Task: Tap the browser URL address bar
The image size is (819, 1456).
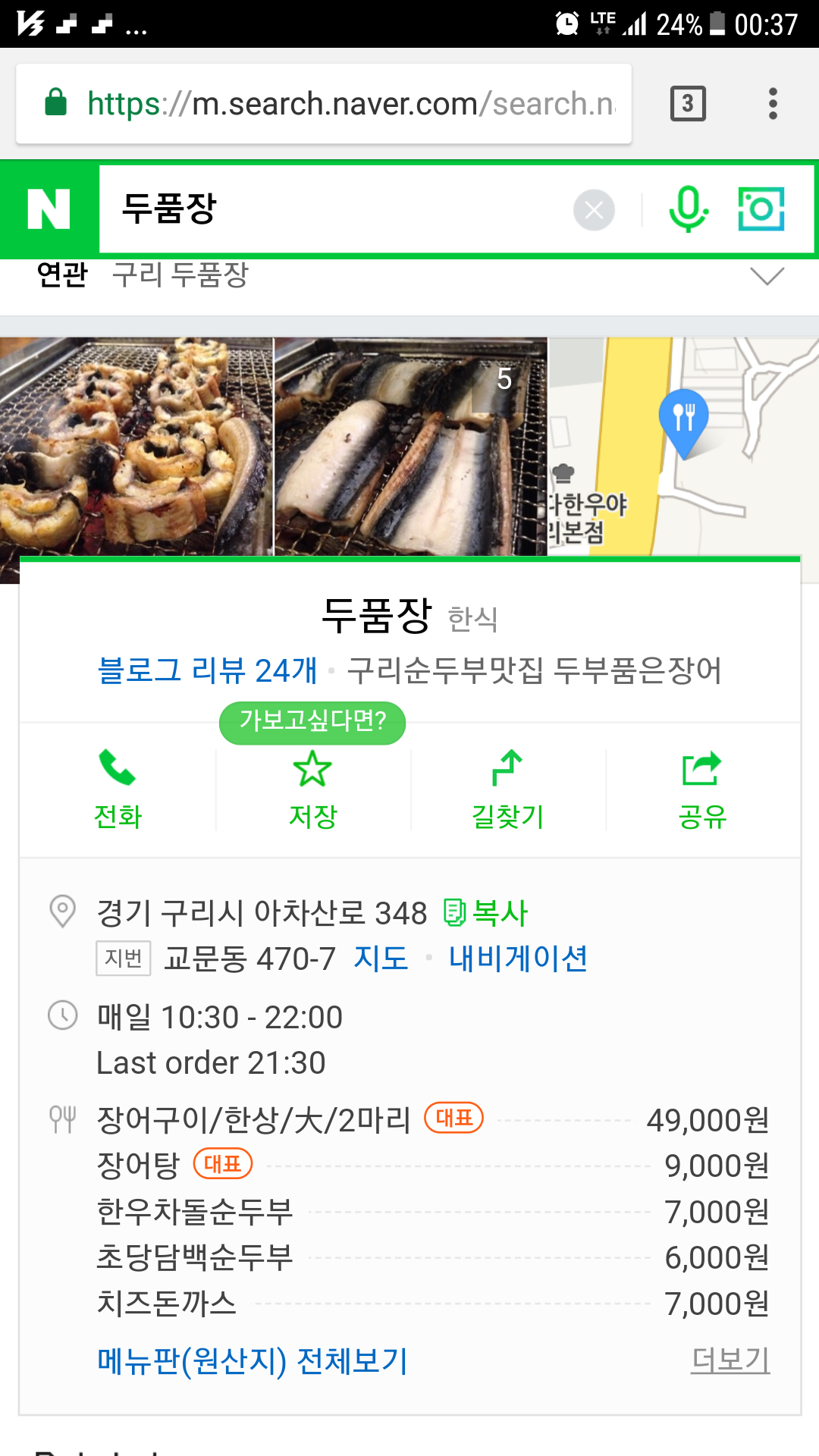Action: point(326,104)
